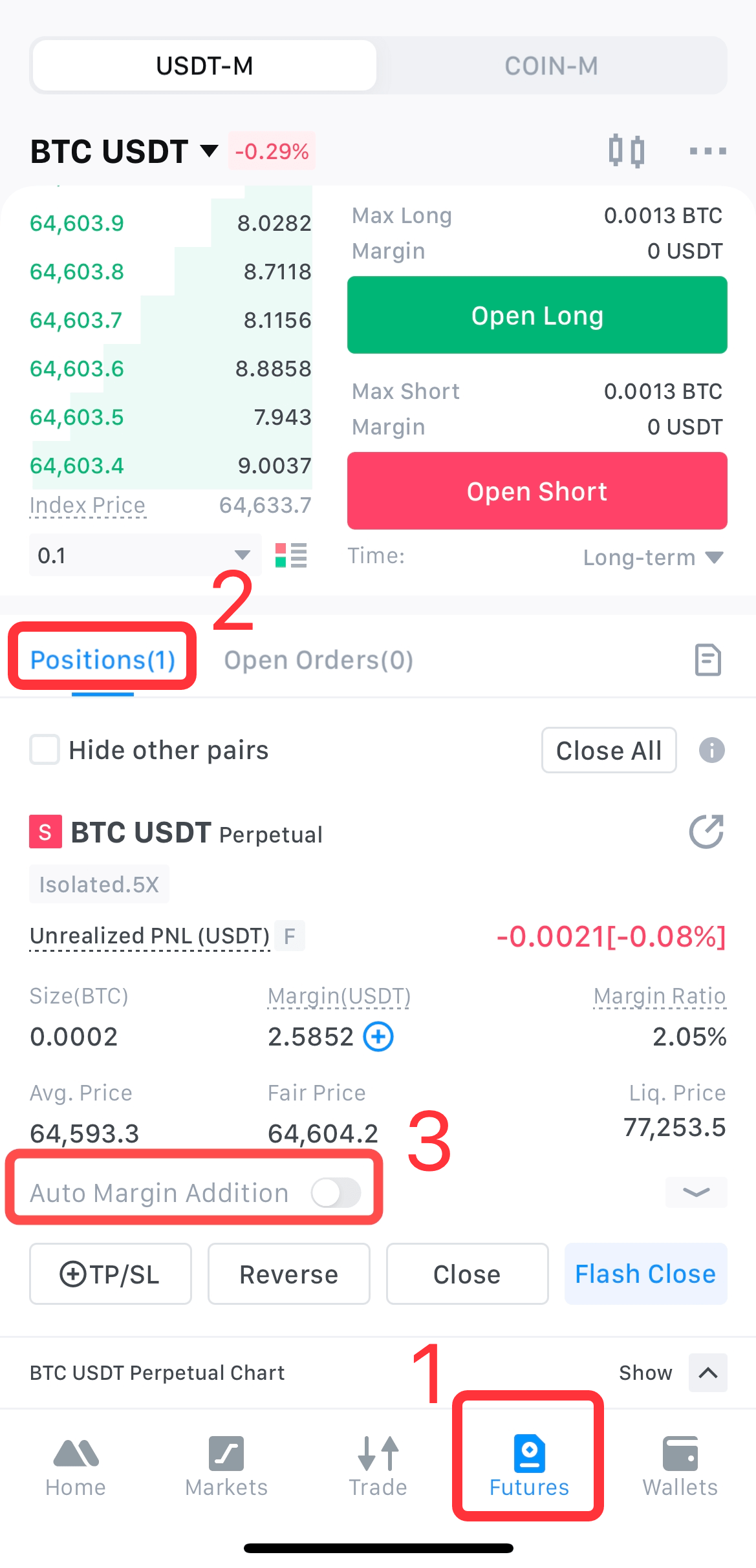The height and width of the screenshot is (1568, 756).
Task: Open the order history document icon
Action: pyautogui.click(x=707, y=660)
